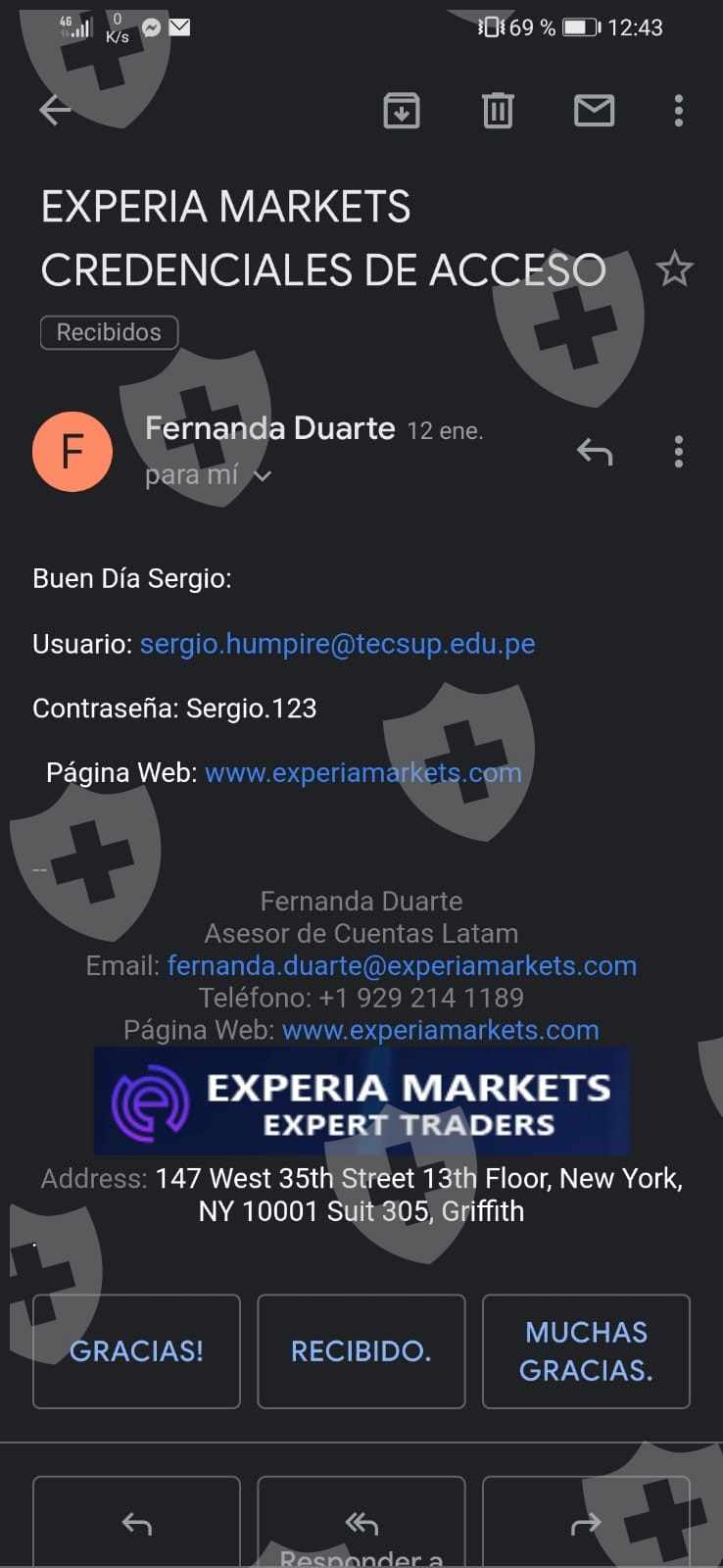723x1568 pixels.
Task: Tap the Recibidos label chip
Action: (x=109, y=332)
